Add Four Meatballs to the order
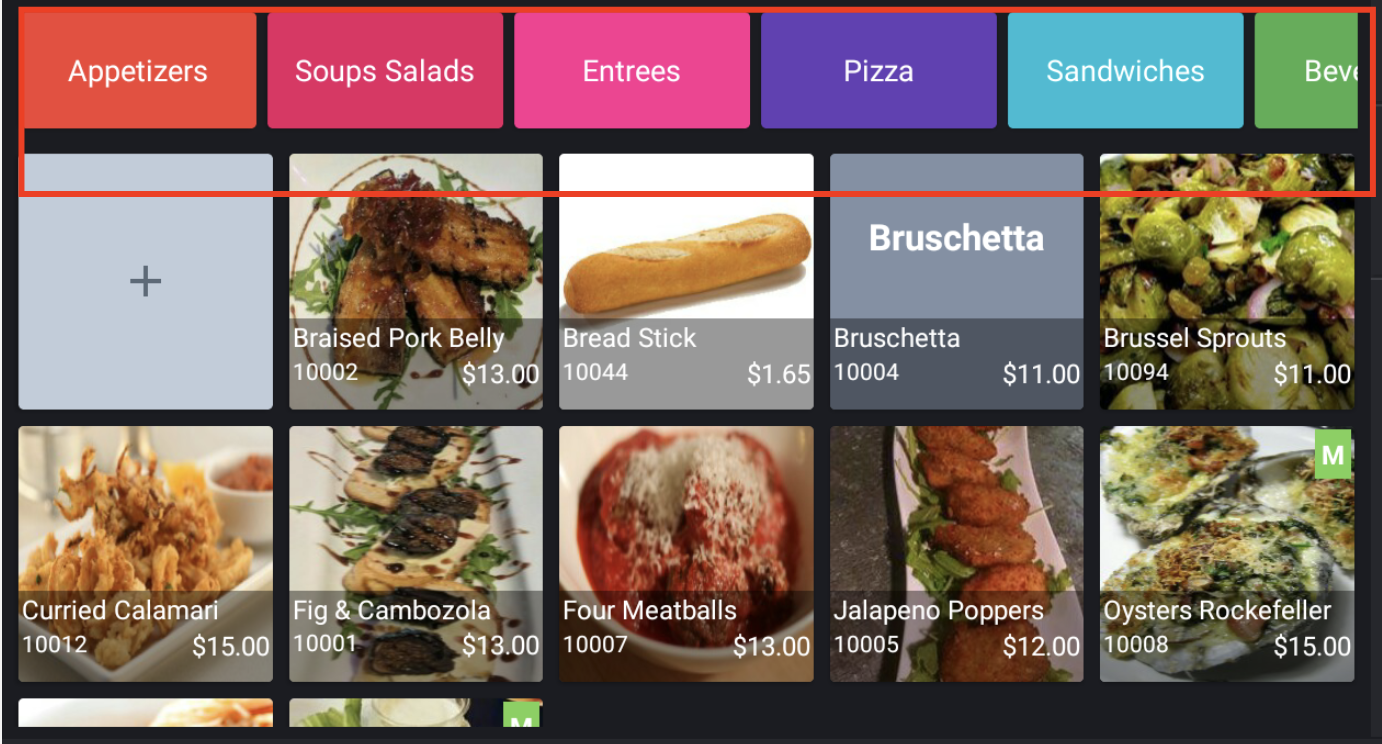The height and width of the screenshot is (744, 1382). click(686, 554)
